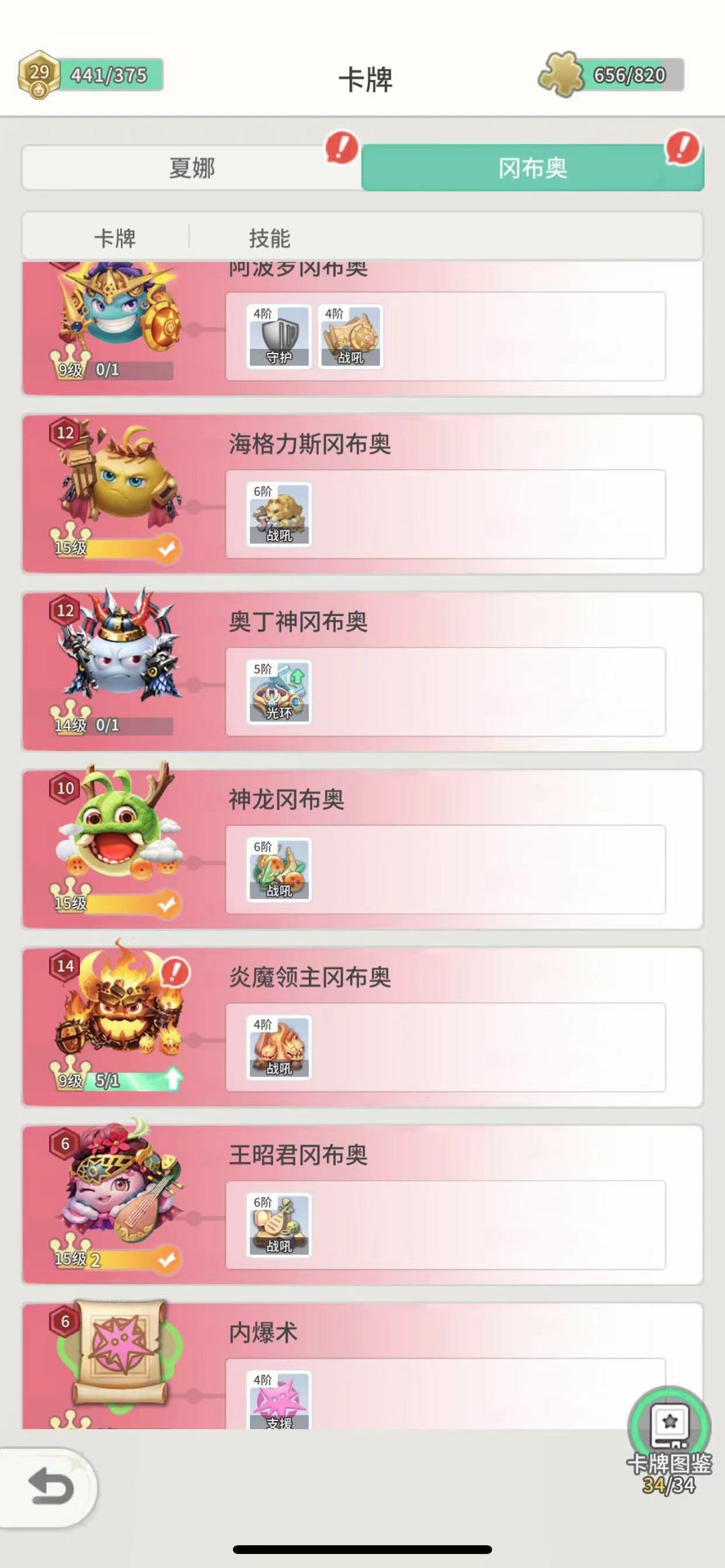Image resolution: width=725 pixels, height=1568 pixels.
Task: Tap 神龙冈布奥's 战吼 skill icon
Action: pos(278,871)
